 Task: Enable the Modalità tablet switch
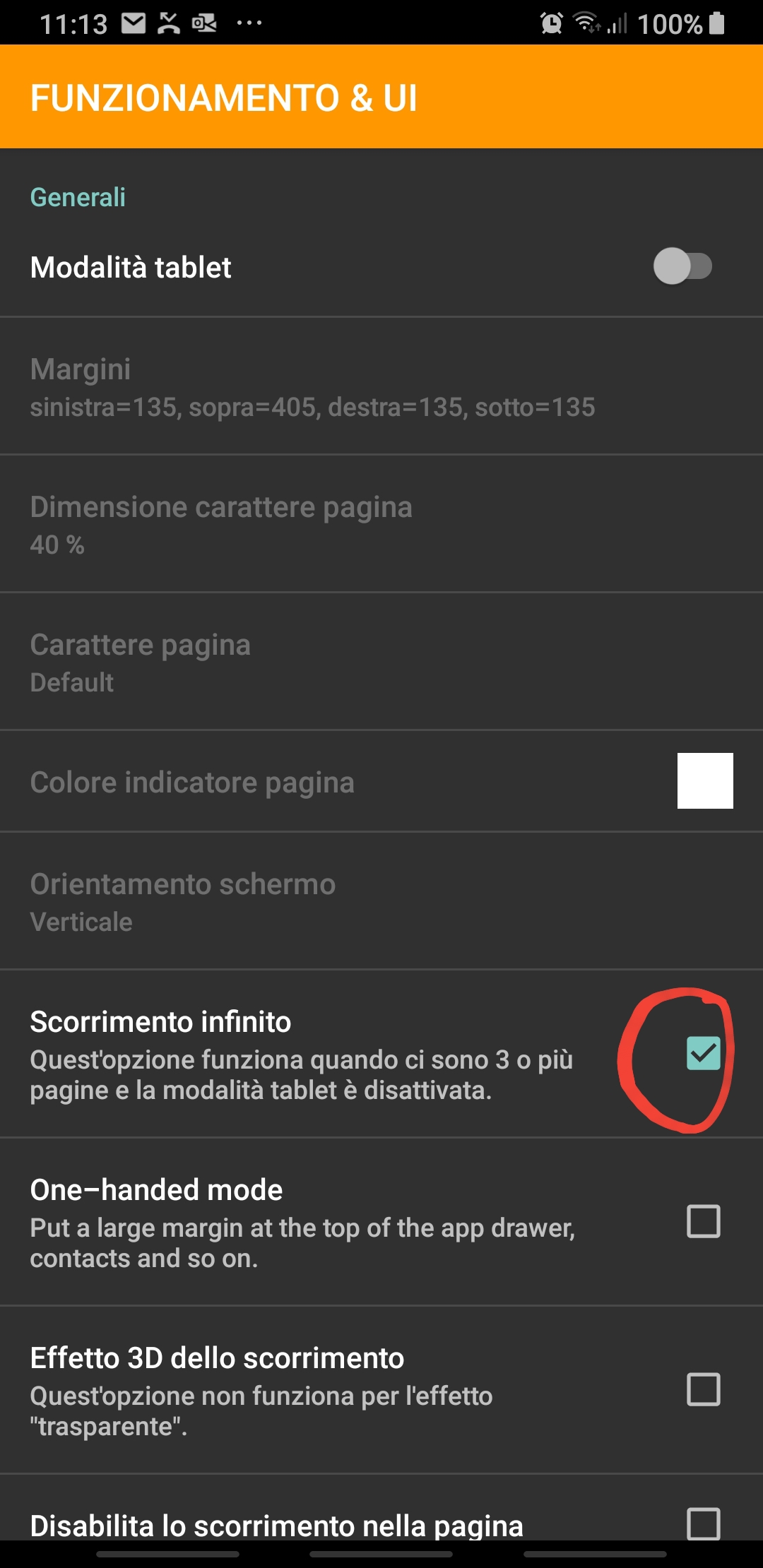point(682,266)
